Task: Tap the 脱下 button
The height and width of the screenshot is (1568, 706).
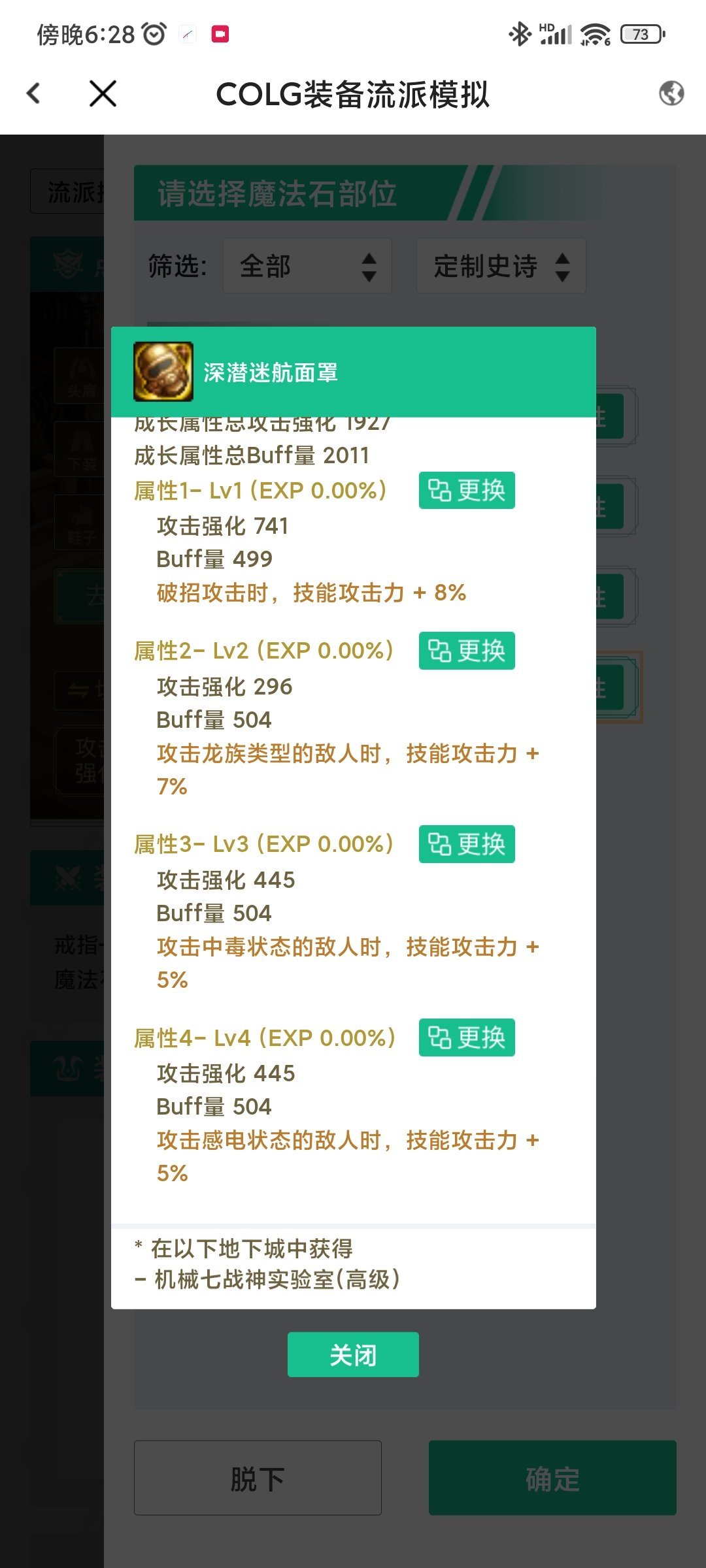Action: 258,1478
